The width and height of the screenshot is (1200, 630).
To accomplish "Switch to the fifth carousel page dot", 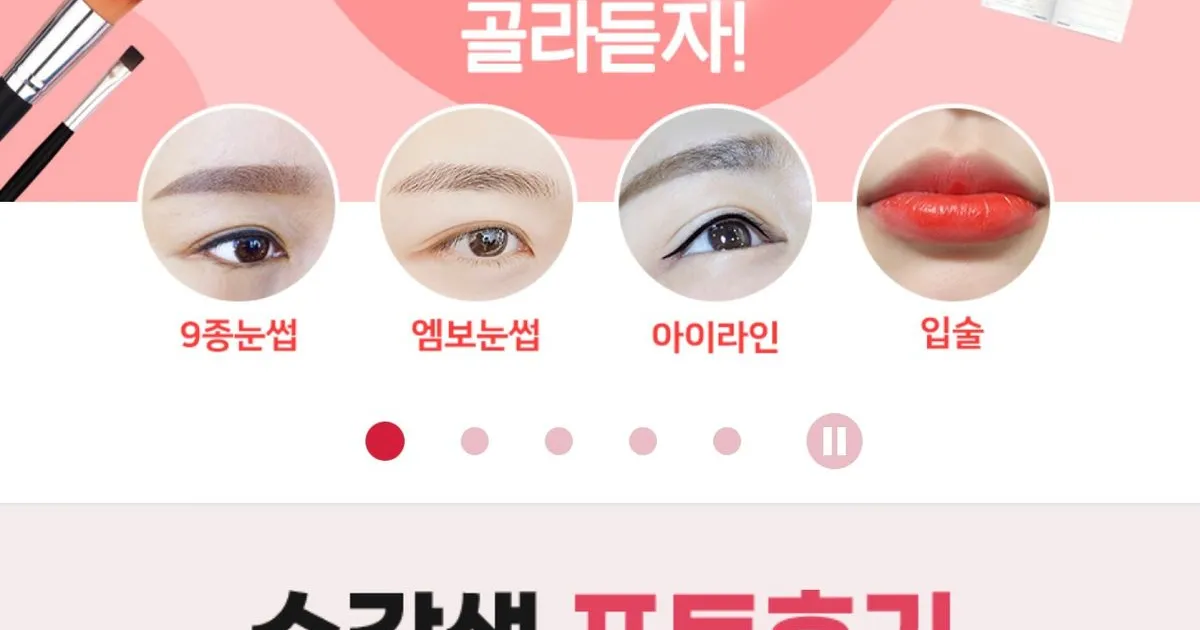I will 727,441.
